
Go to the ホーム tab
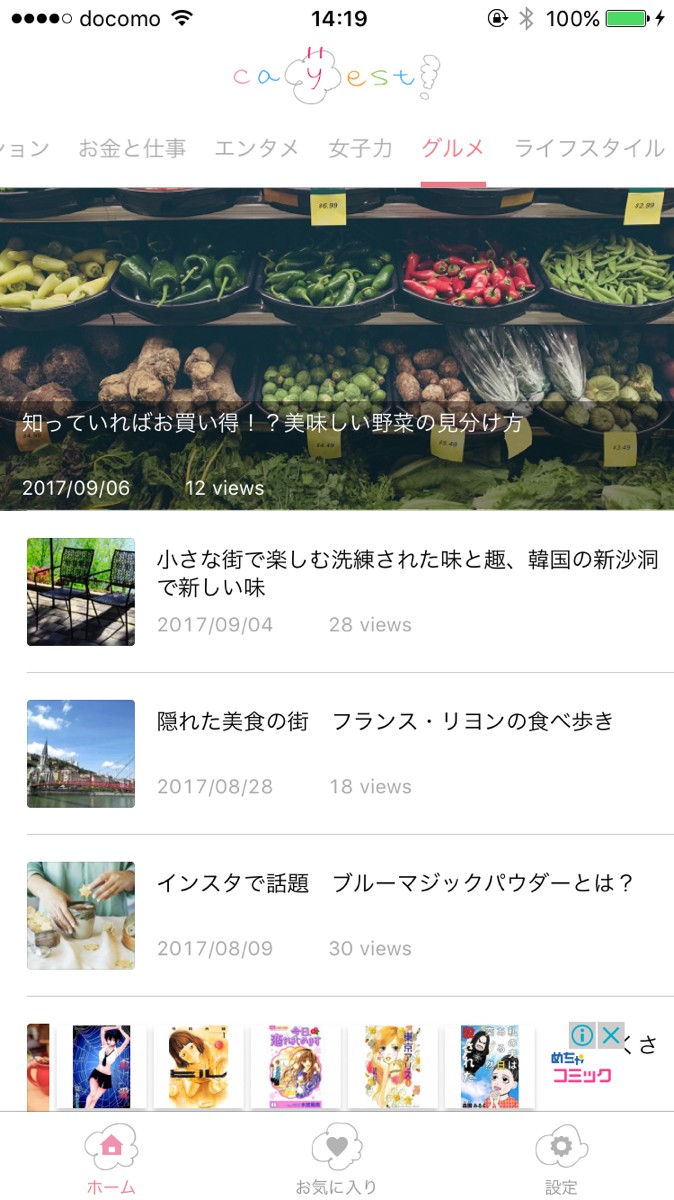(x=111, y=1158)
